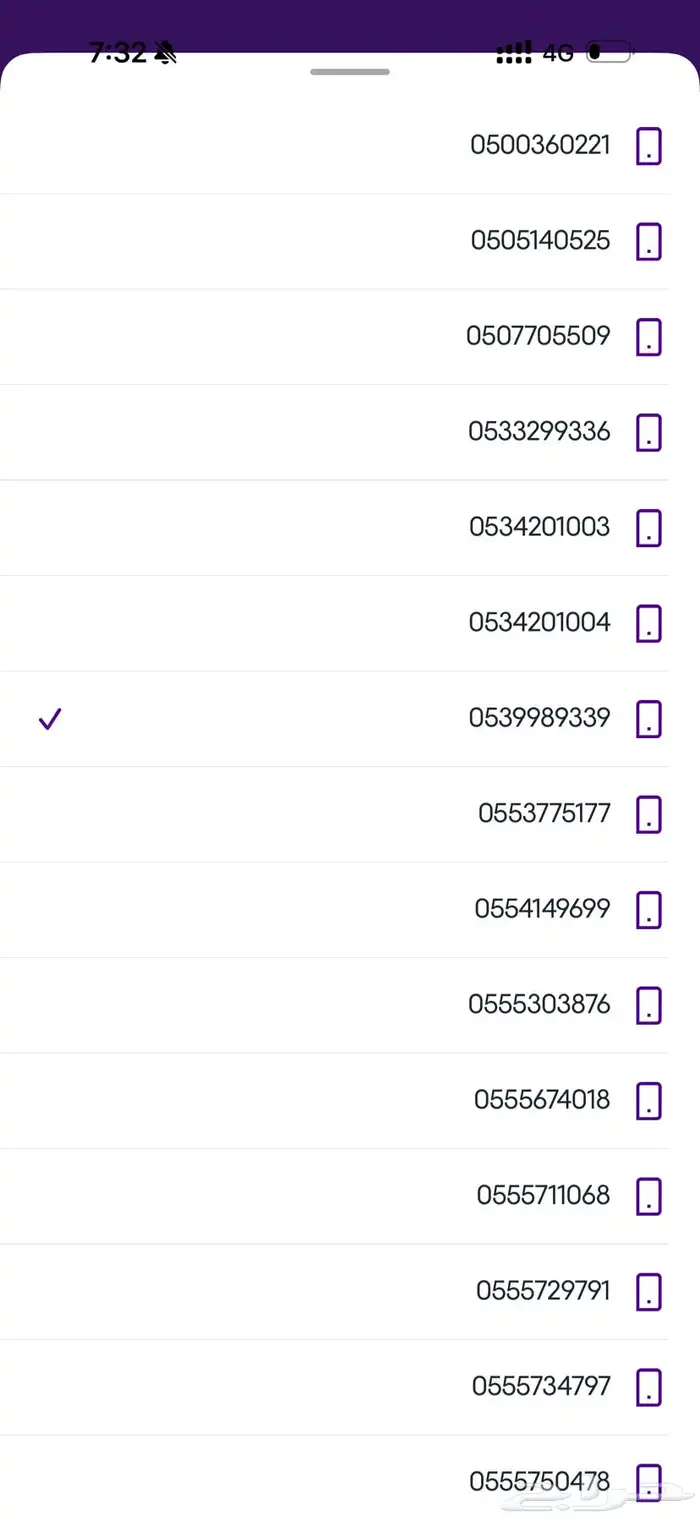Screen dimensions: 700x1522
Task: Tap the checked number 0539989339
Action: click(539, 718)
